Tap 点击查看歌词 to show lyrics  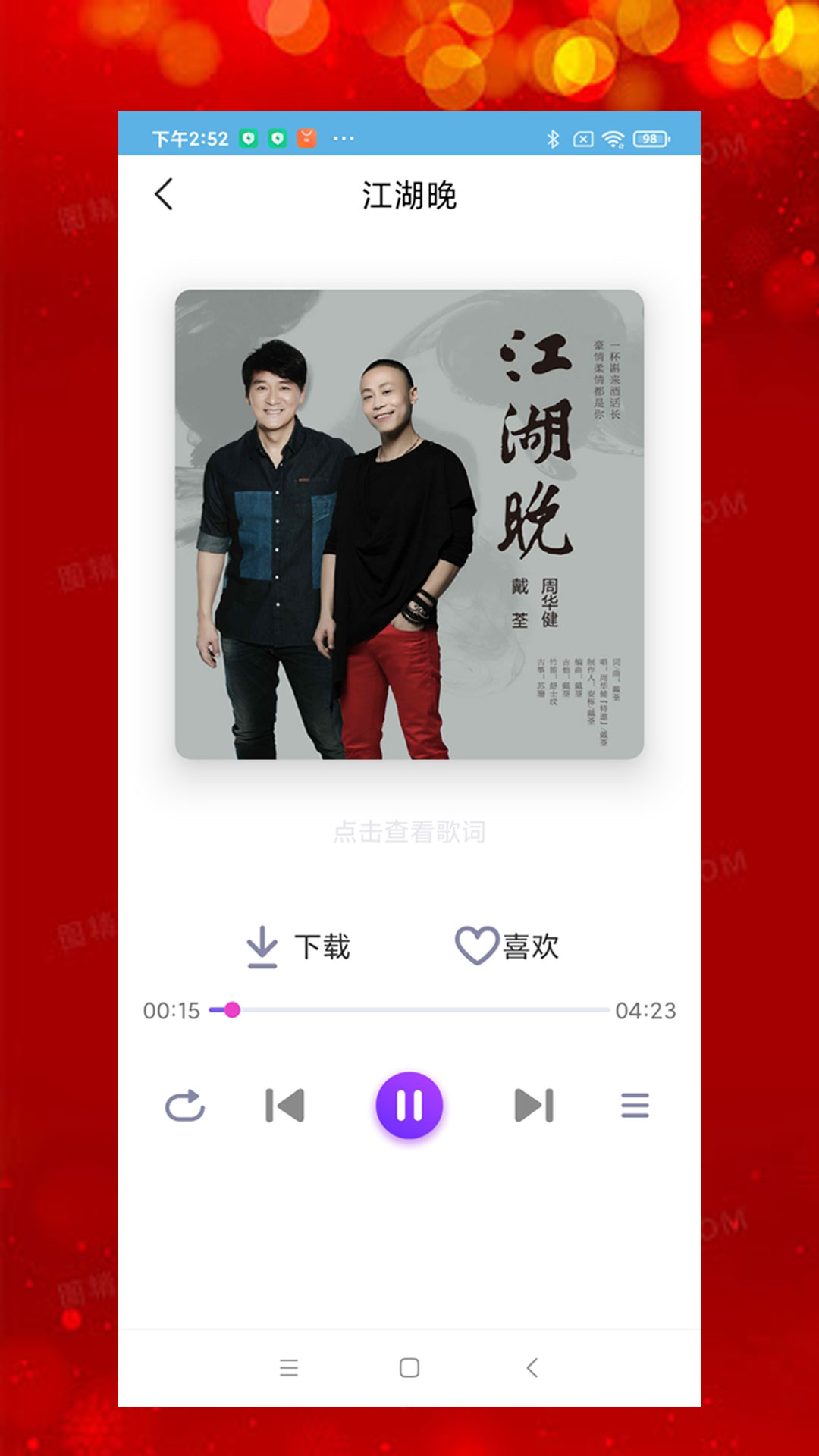[x=409, y=832]
